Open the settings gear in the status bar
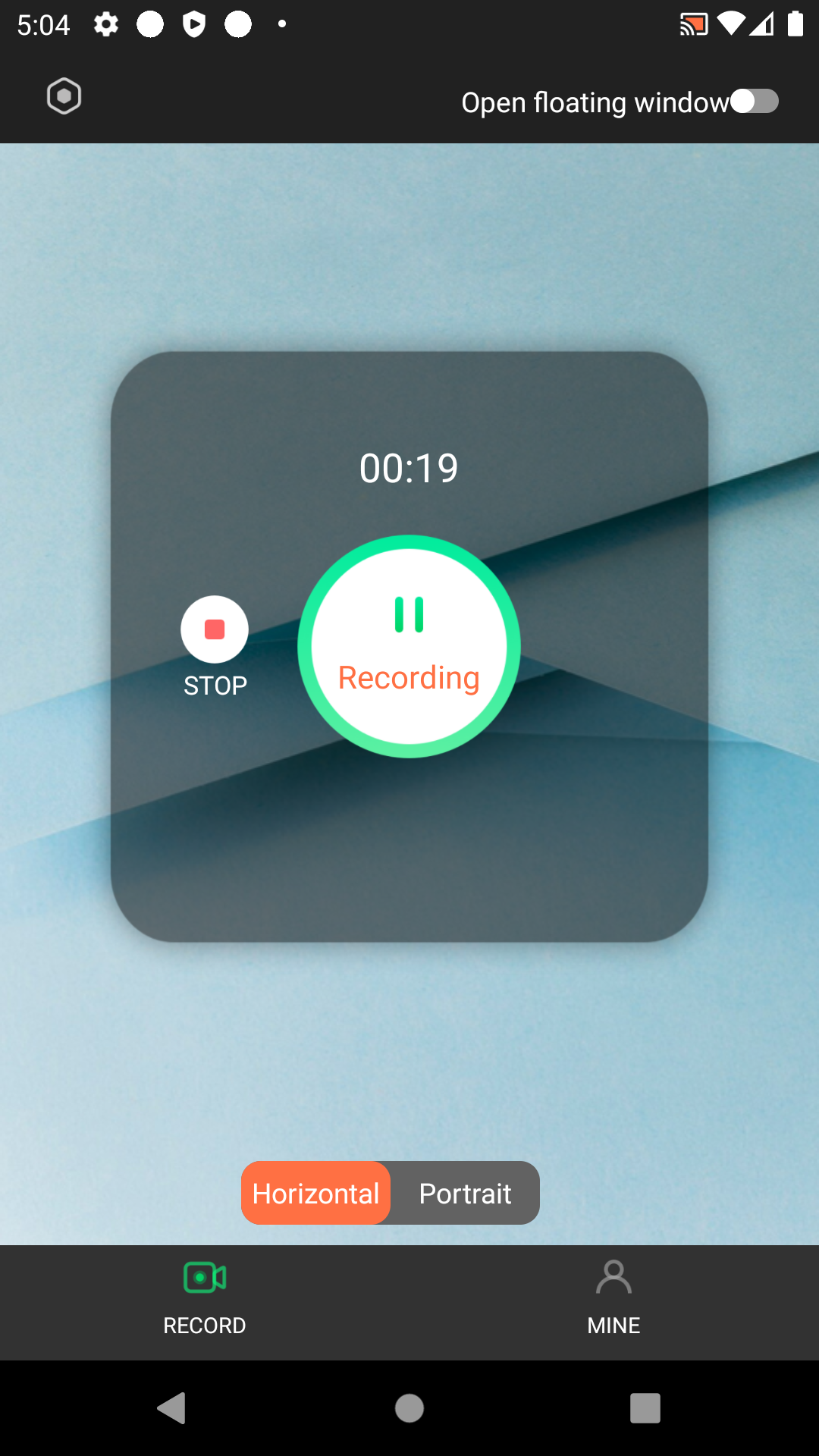Viewport: 819px width, 1456px height. click(x=105, y=25)
